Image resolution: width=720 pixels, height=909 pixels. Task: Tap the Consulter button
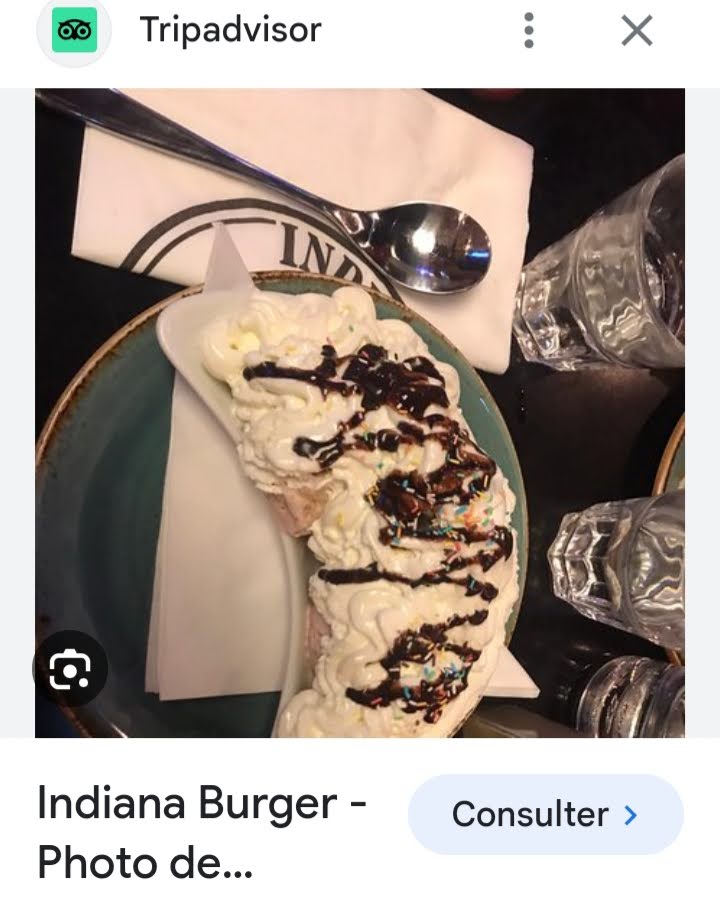(x=546, y=815)
